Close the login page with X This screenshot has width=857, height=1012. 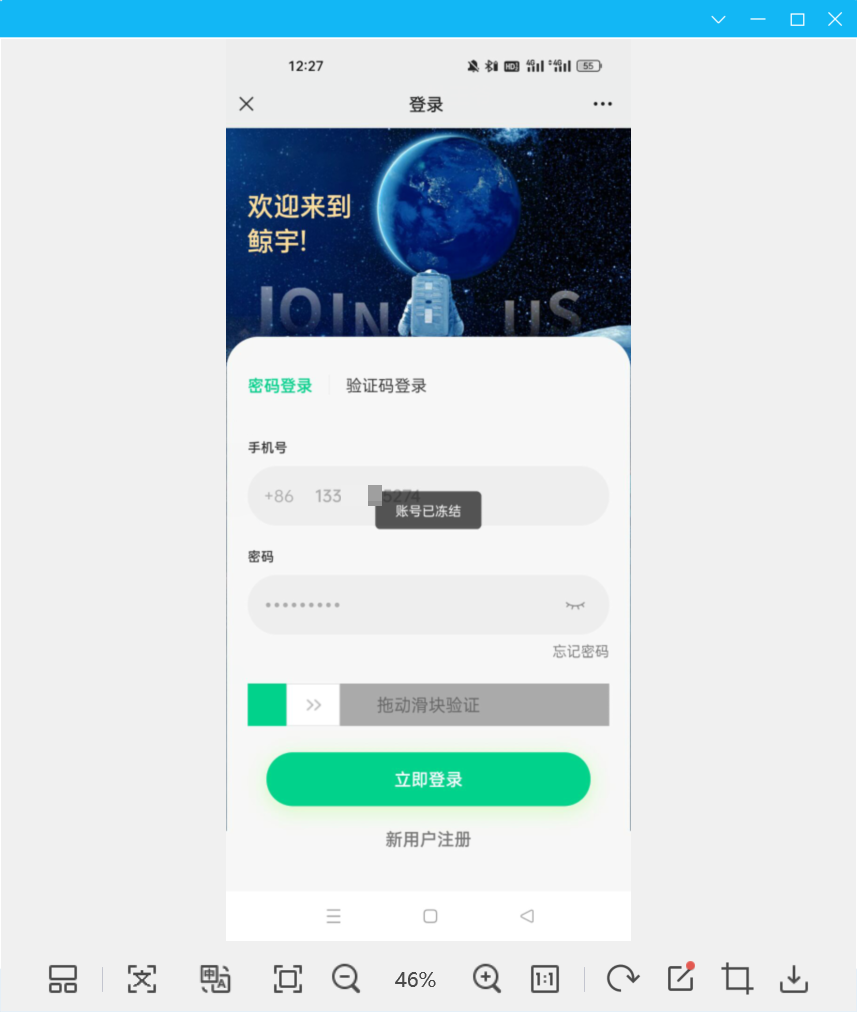click(x=247, y=104)
